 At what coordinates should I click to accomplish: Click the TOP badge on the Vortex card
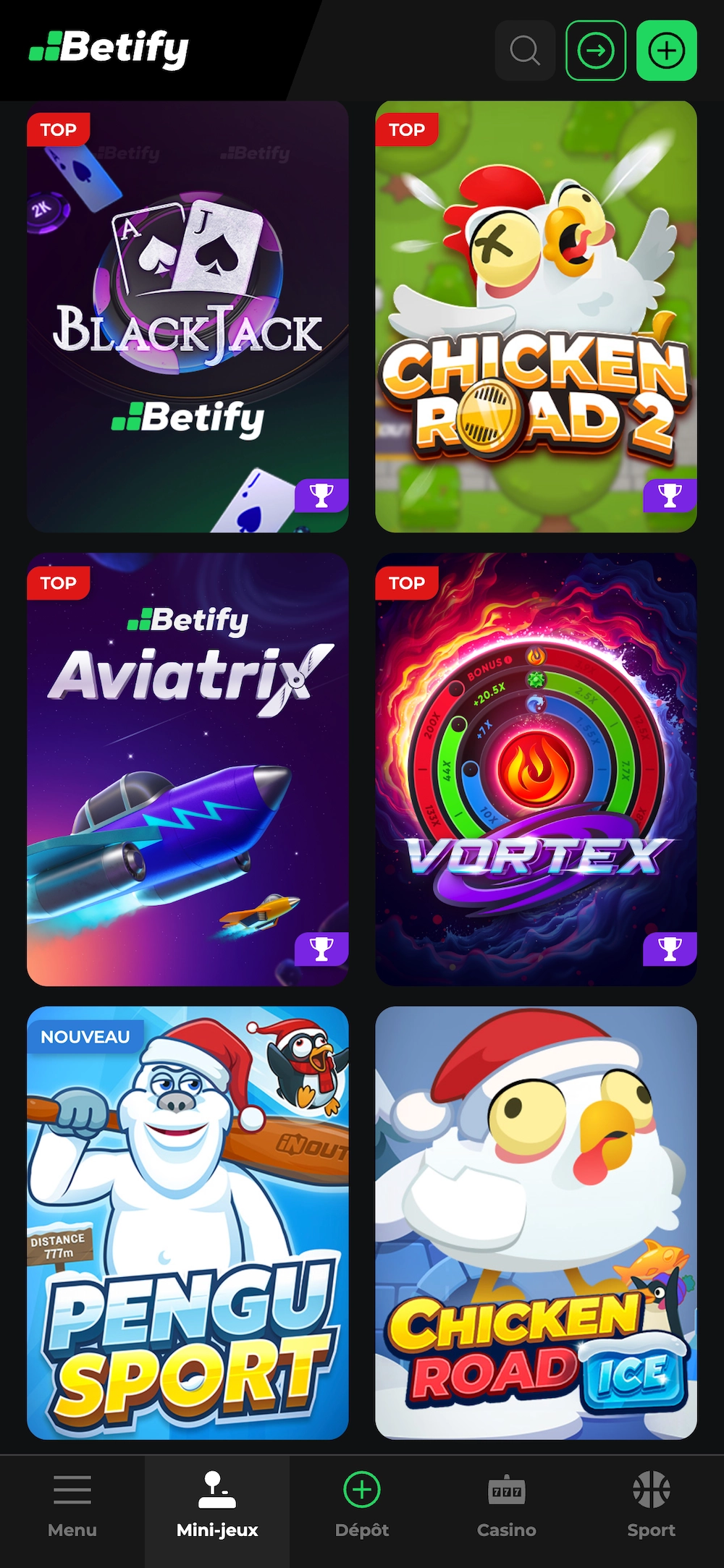pyautogui.click(x=406, y=583)
